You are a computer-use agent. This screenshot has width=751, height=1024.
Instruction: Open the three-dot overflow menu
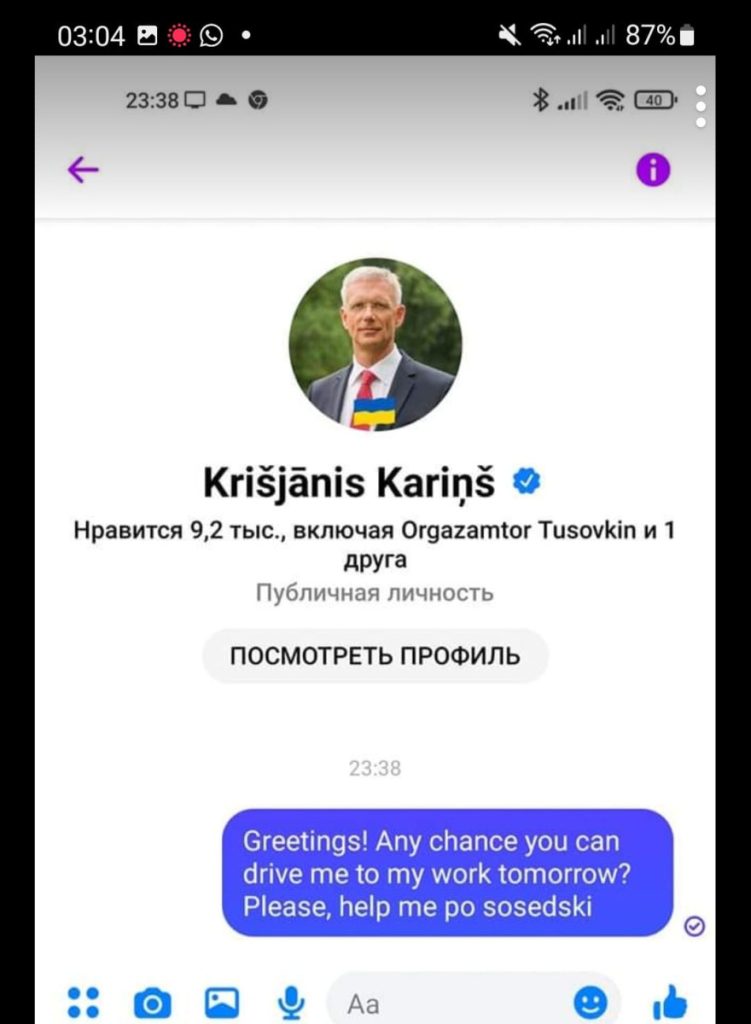coord(701,106)
